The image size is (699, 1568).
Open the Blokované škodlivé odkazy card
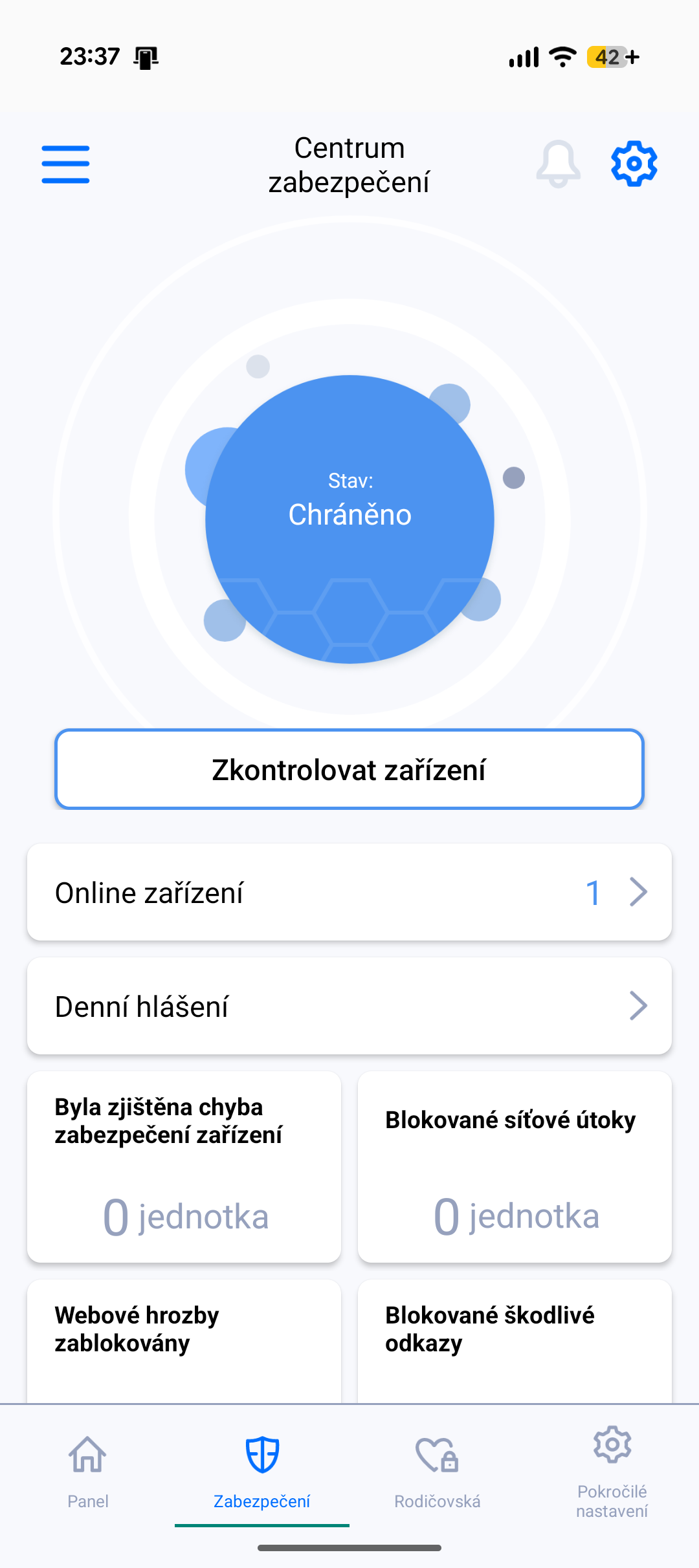(515, 1340)
